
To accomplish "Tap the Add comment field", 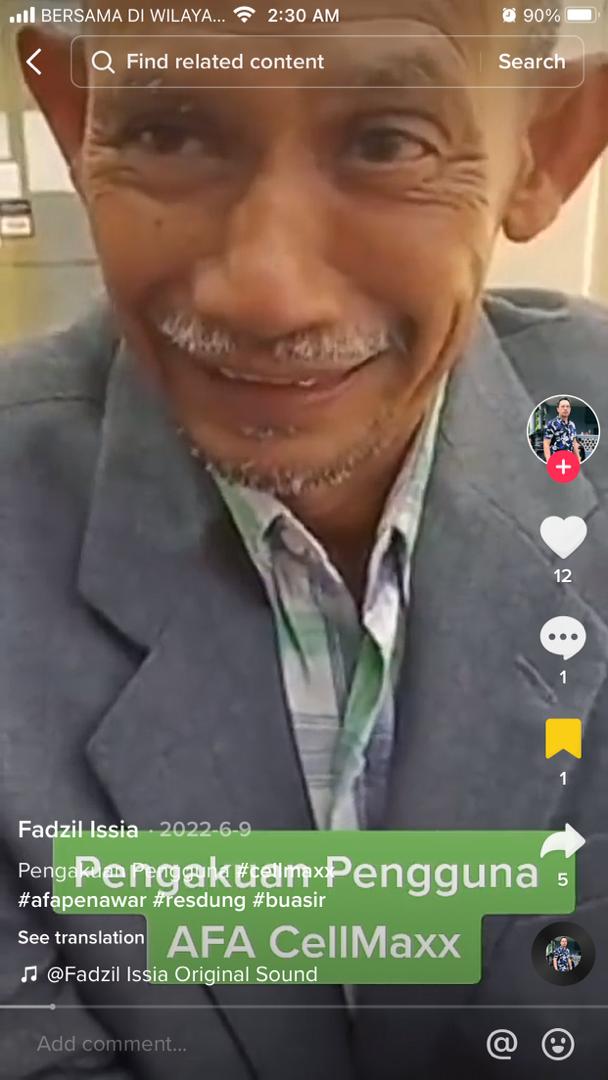I will pos(200,1044).
